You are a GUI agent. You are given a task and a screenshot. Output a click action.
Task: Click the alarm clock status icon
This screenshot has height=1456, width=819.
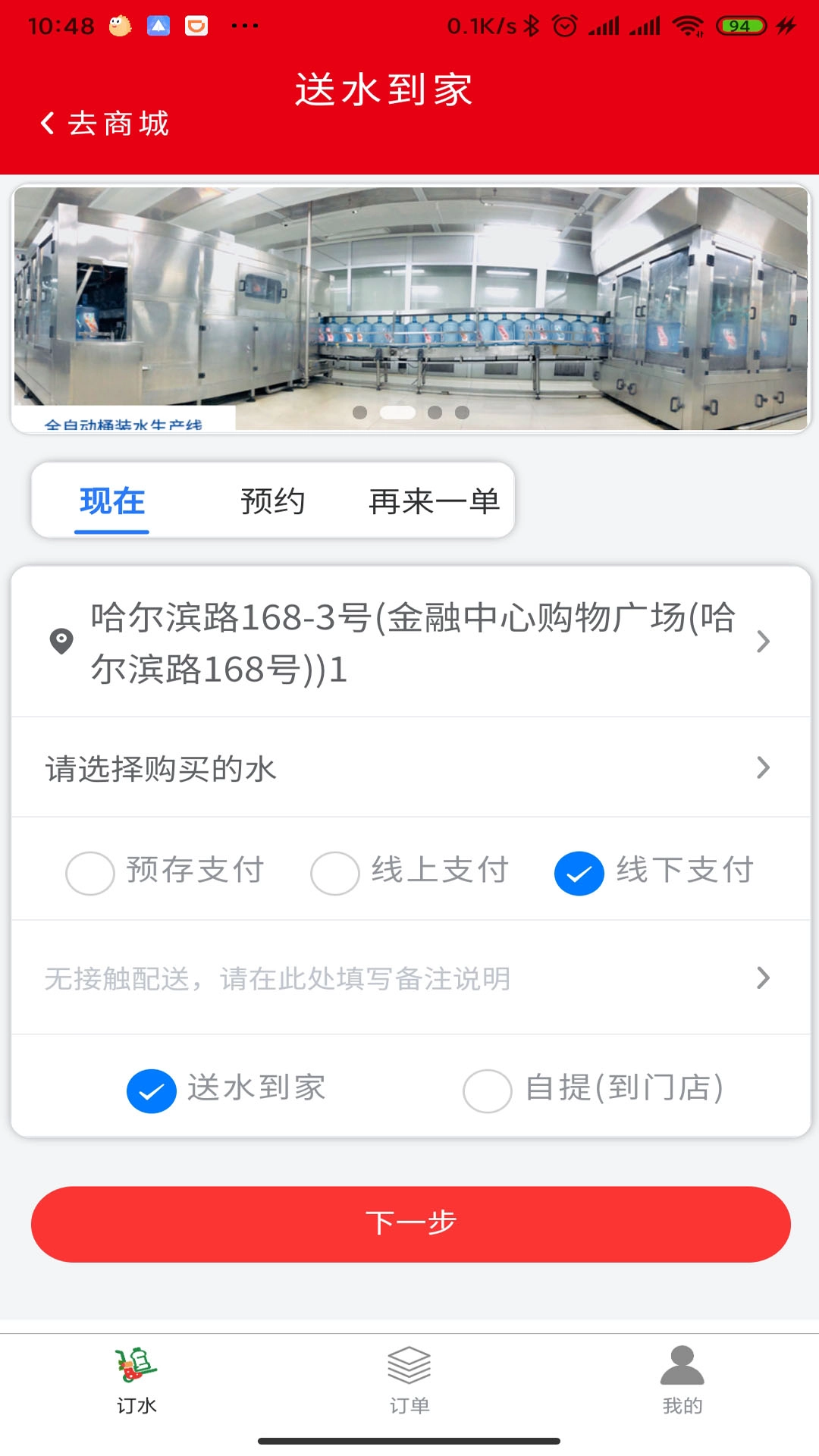tap(563, 24)
